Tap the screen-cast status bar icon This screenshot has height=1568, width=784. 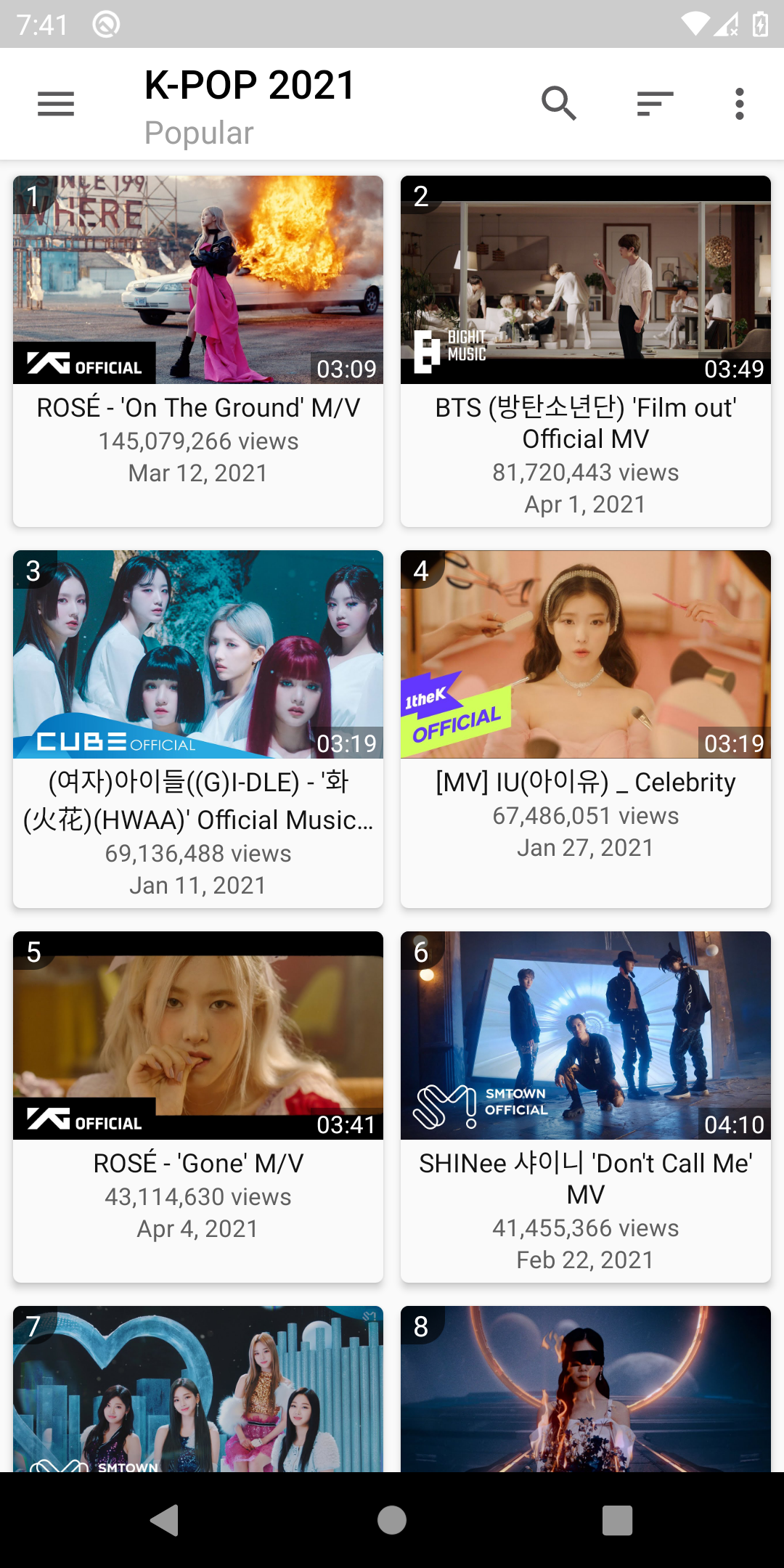[104, 25]
